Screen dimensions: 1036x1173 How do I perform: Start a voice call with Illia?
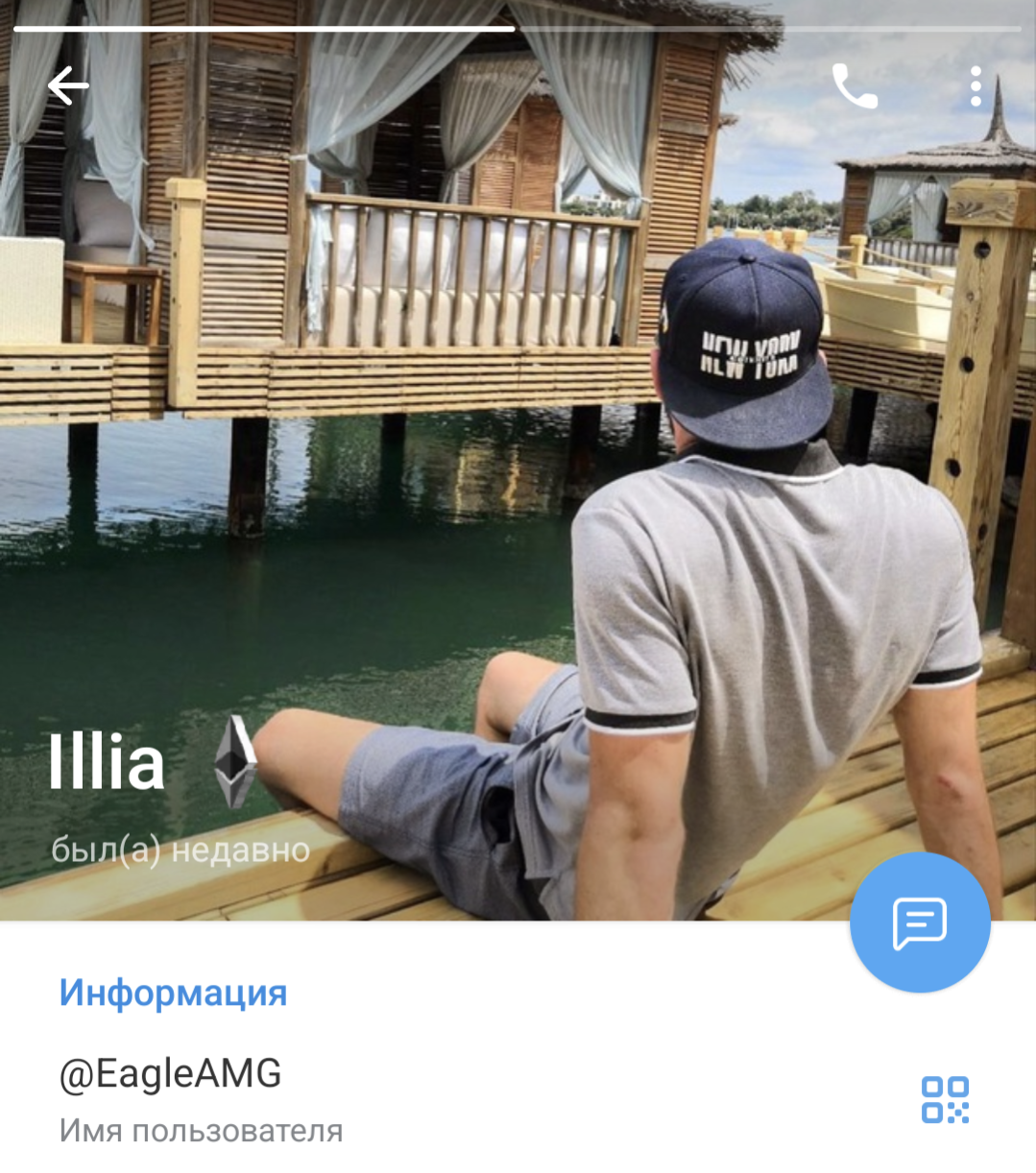click(854, 87)
